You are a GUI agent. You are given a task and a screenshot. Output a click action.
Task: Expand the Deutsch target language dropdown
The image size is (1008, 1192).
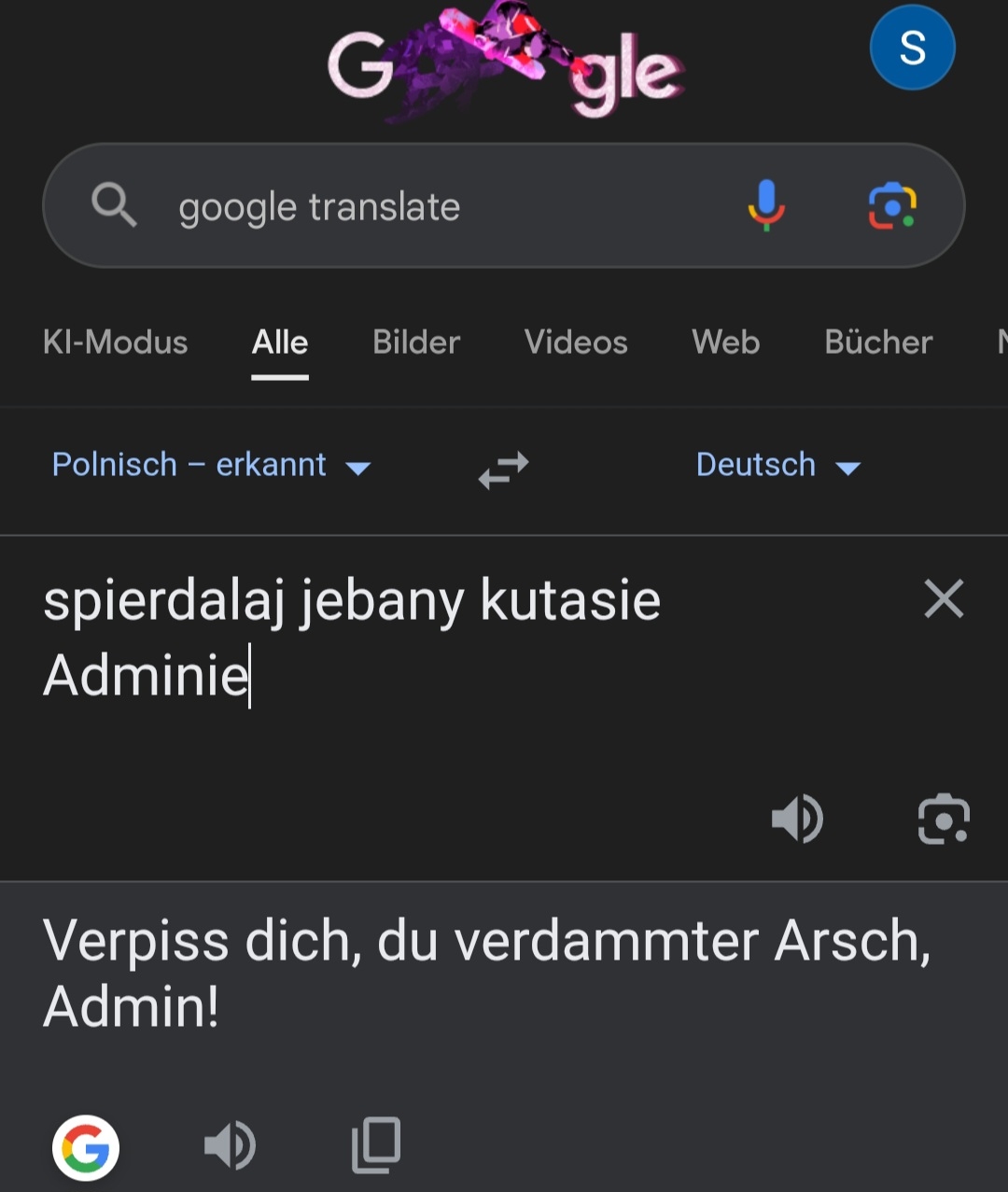[777, 465]
